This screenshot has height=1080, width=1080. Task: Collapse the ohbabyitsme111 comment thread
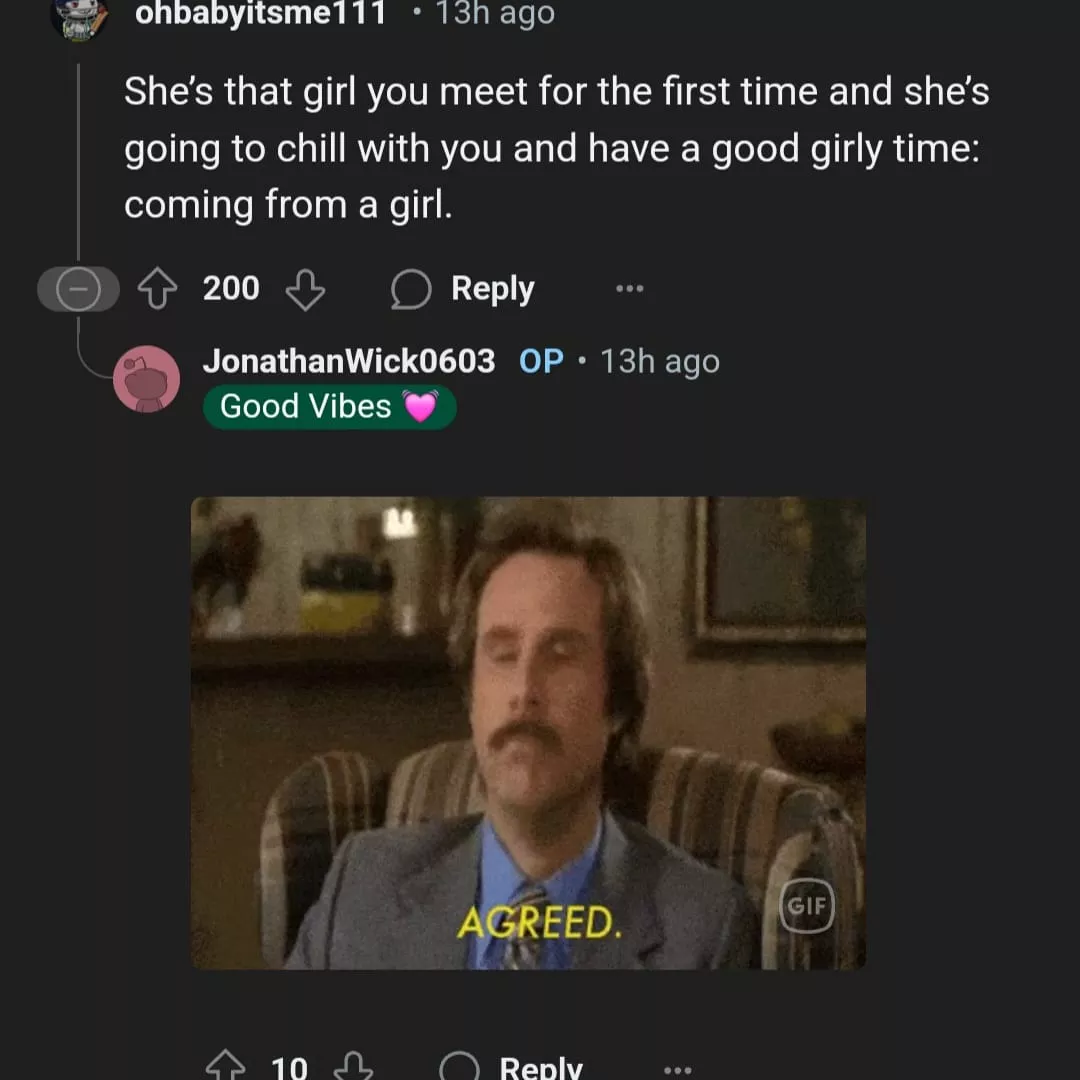click(77, 290)
